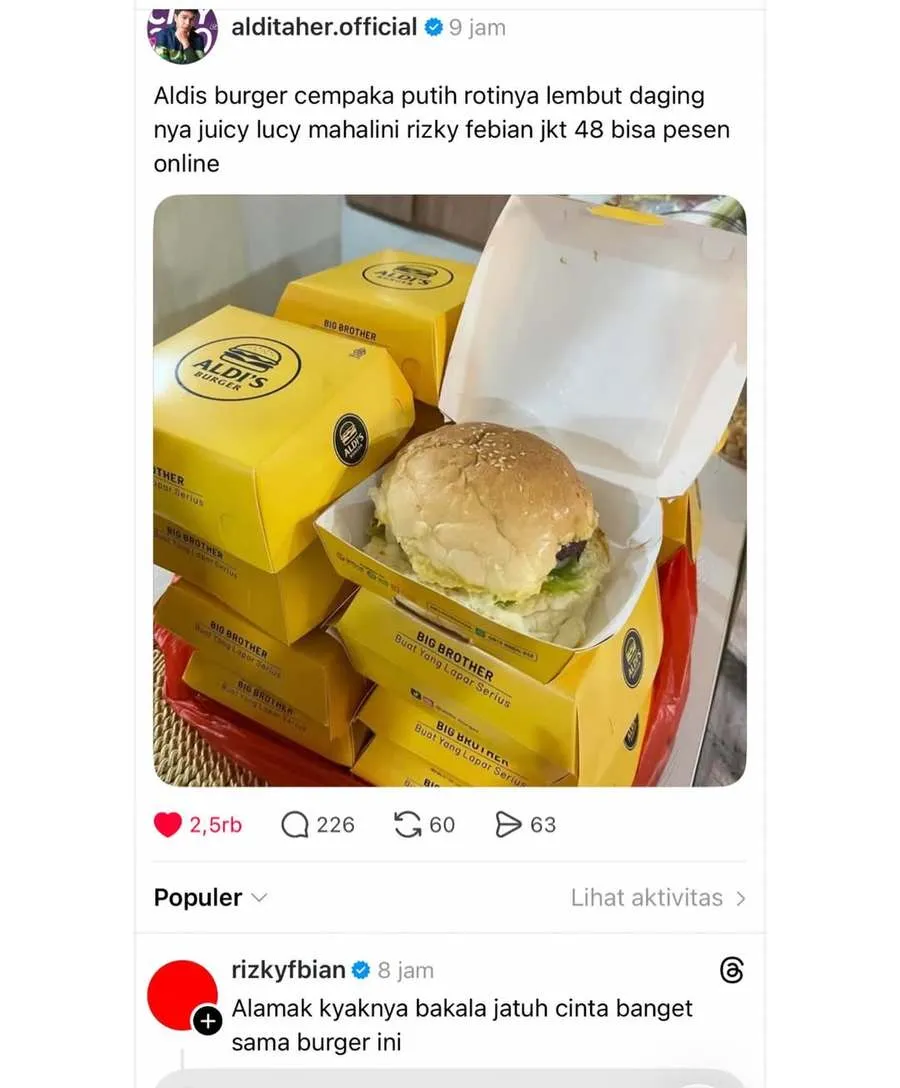View the Aldi's Burger photo full screen

pyautogui.click(x=449, y=490)
